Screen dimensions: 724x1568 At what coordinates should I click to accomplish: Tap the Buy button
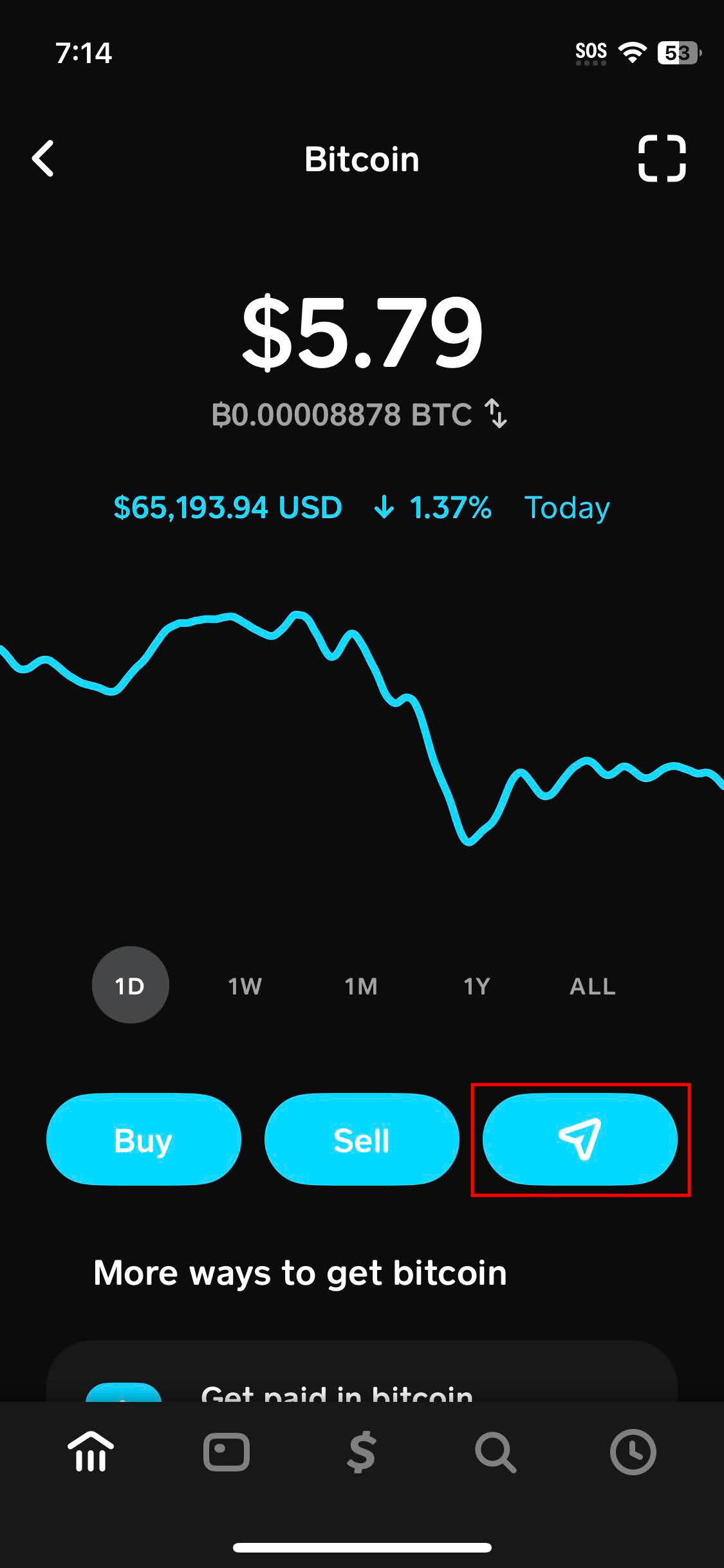[x=144, y=1139]
